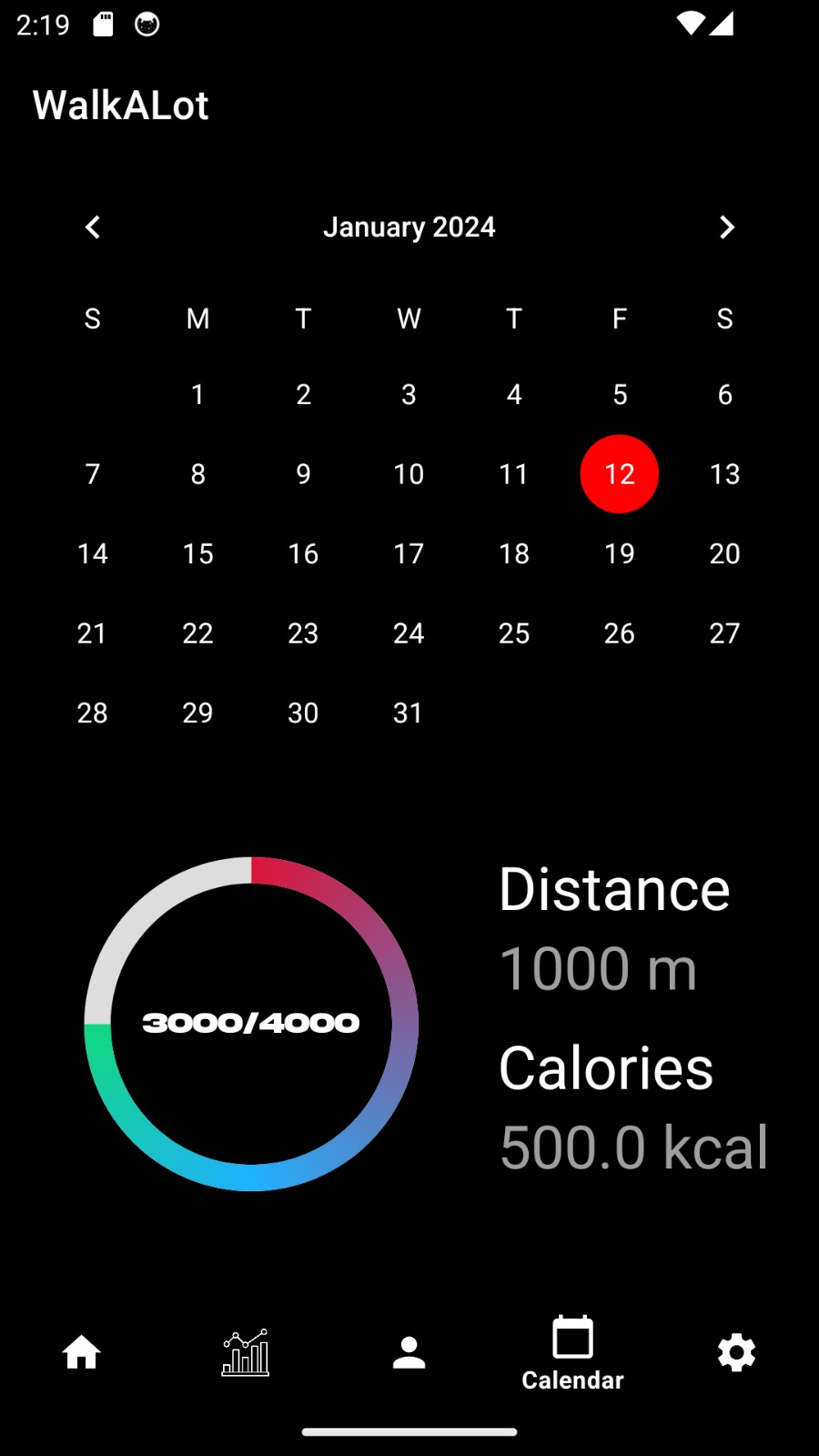This screenshot has height=1456, width=819.
Task: Pick January 5 in the calendar
Action: (620, 394)
